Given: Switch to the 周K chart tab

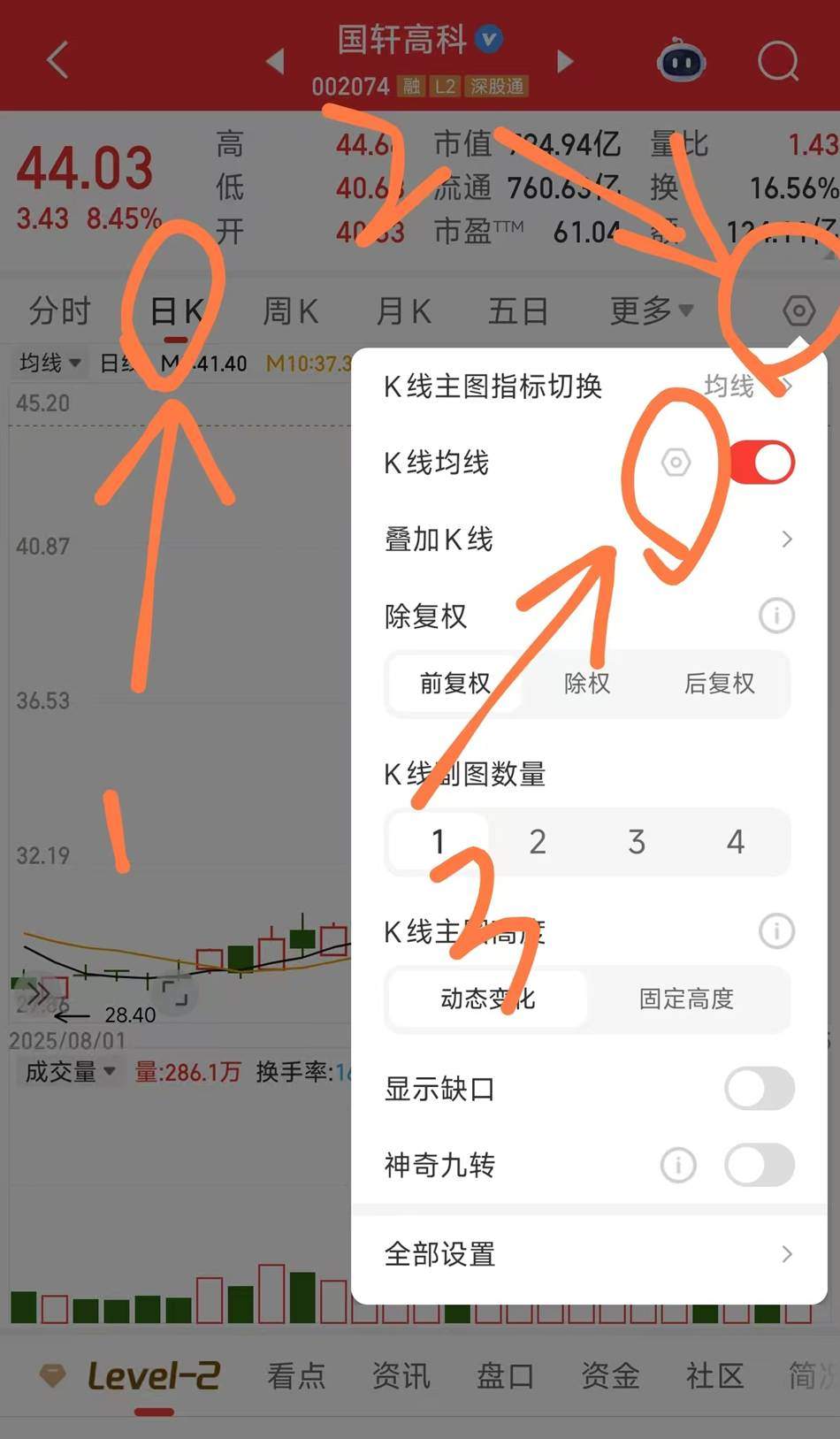Looking at the screenshot, I should click(x=290, y=311).
